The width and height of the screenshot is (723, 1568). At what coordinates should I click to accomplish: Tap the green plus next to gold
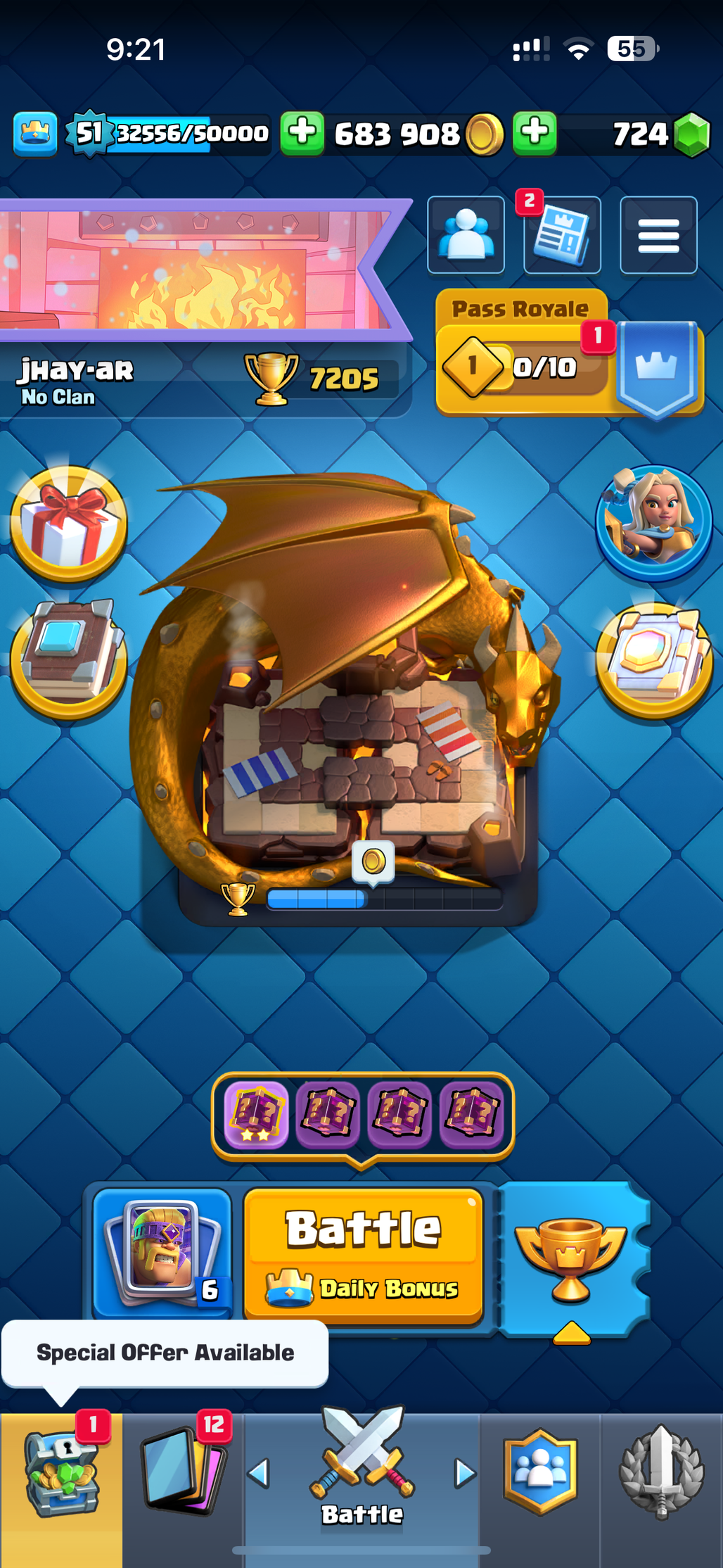point(302,133)
